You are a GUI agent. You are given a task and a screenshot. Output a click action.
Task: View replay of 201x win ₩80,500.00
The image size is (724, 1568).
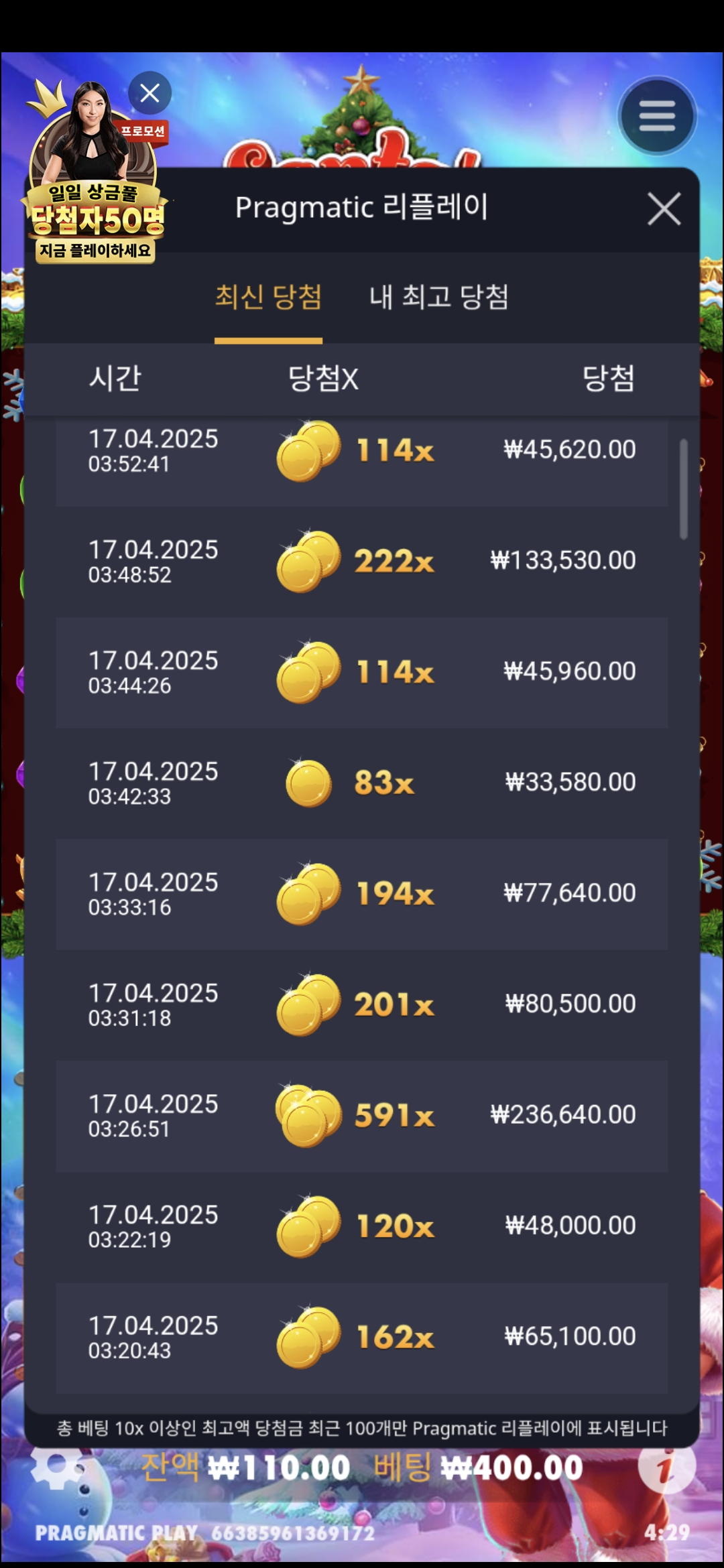coord(362,1004)
